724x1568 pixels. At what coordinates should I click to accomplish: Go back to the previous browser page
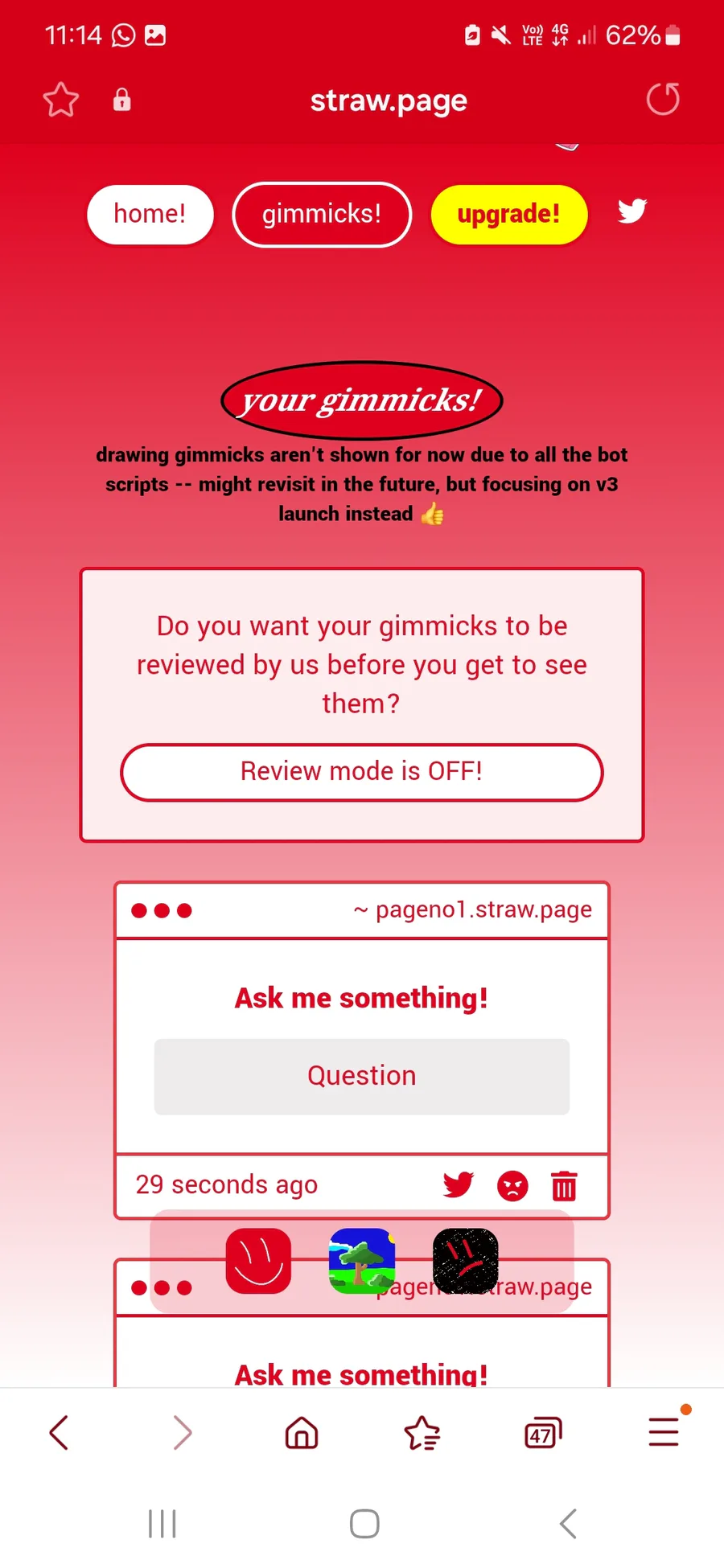click(x=60, y=1432)
